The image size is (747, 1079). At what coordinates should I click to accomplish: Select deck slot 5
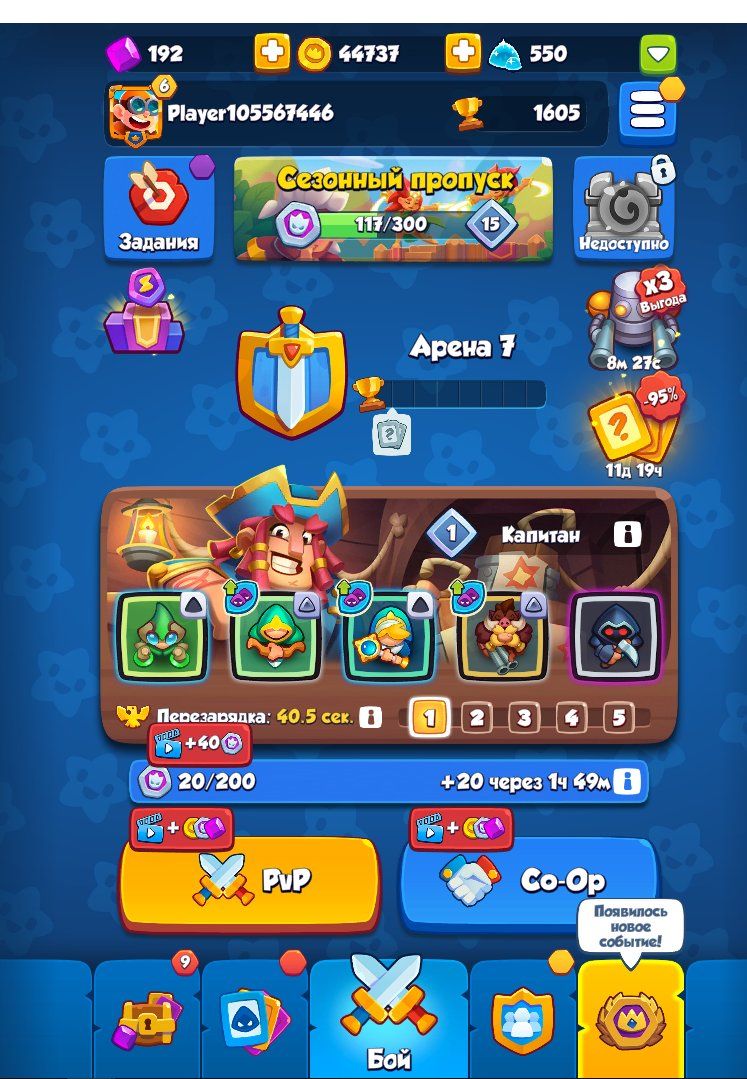[618, 717]
